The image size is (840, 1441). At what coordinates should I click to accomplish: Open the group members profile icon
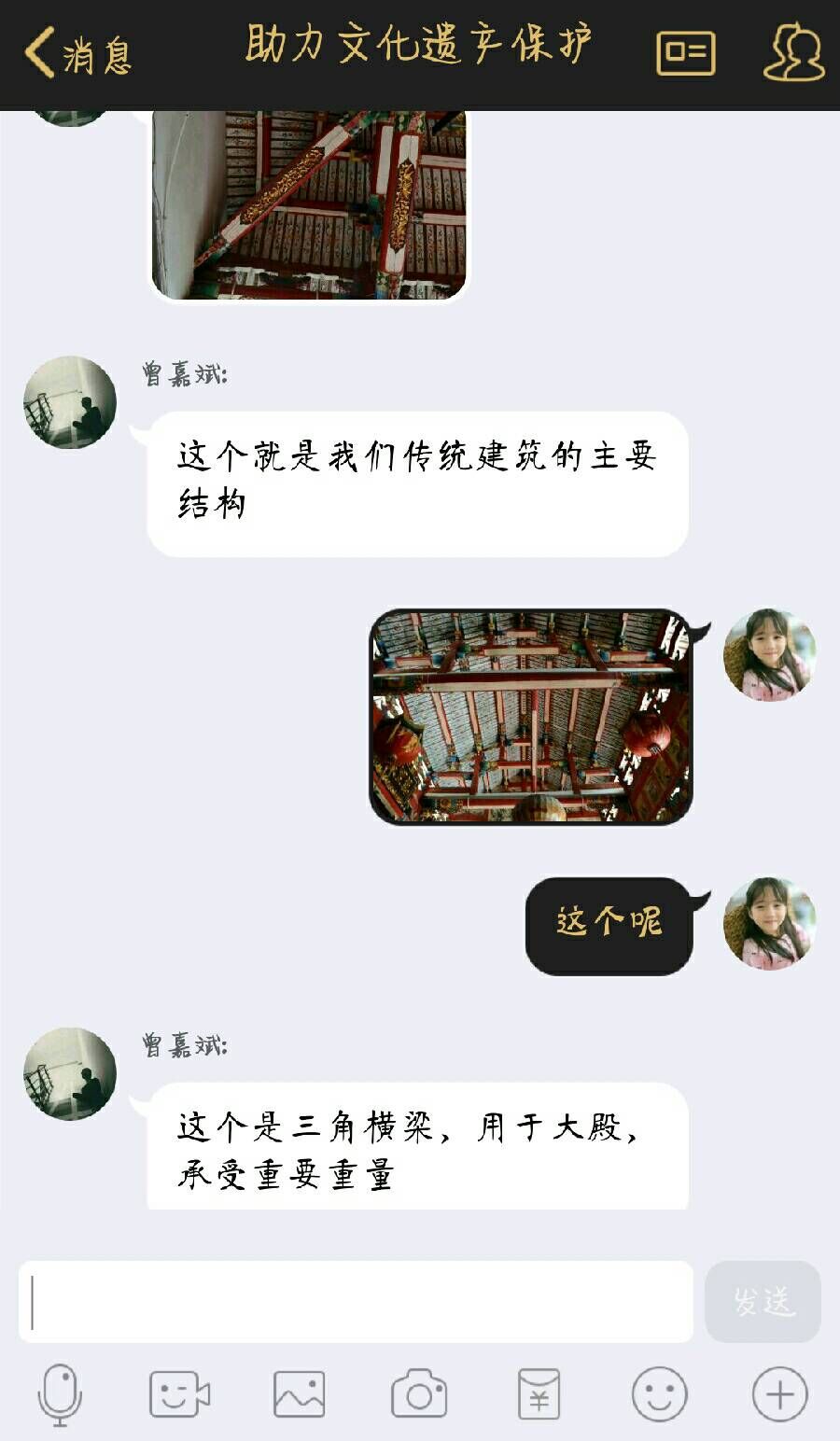click(794, 53)
